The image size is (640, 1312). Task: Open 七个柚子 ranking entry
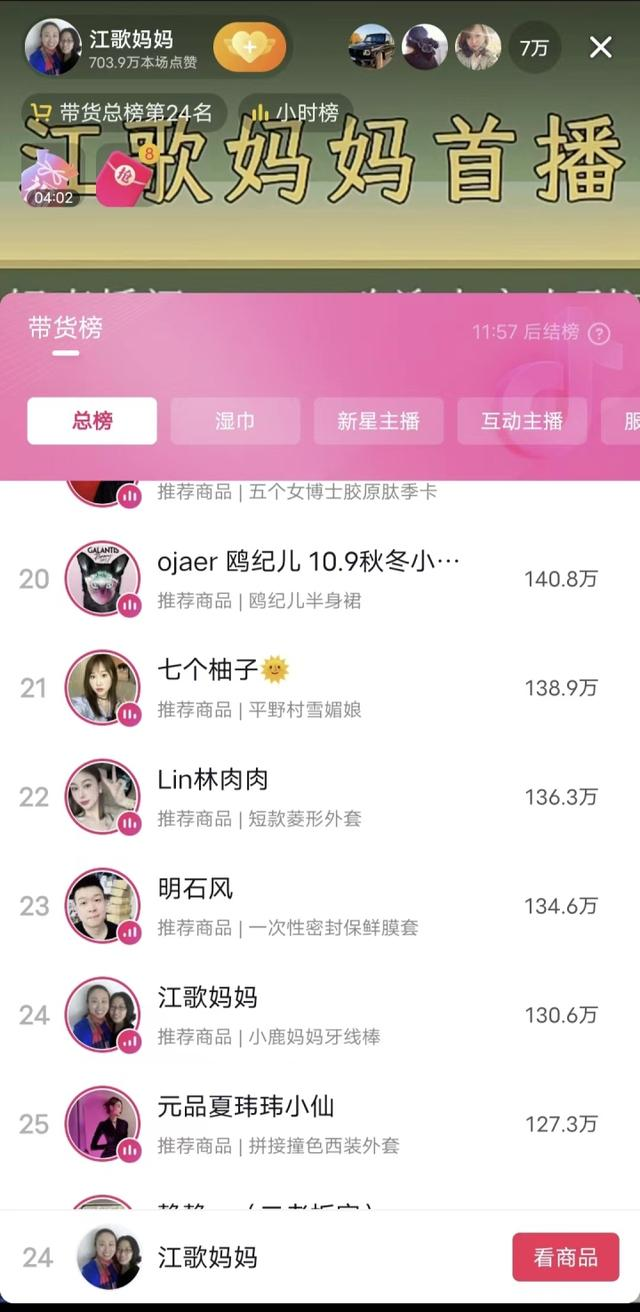[310, 688]
